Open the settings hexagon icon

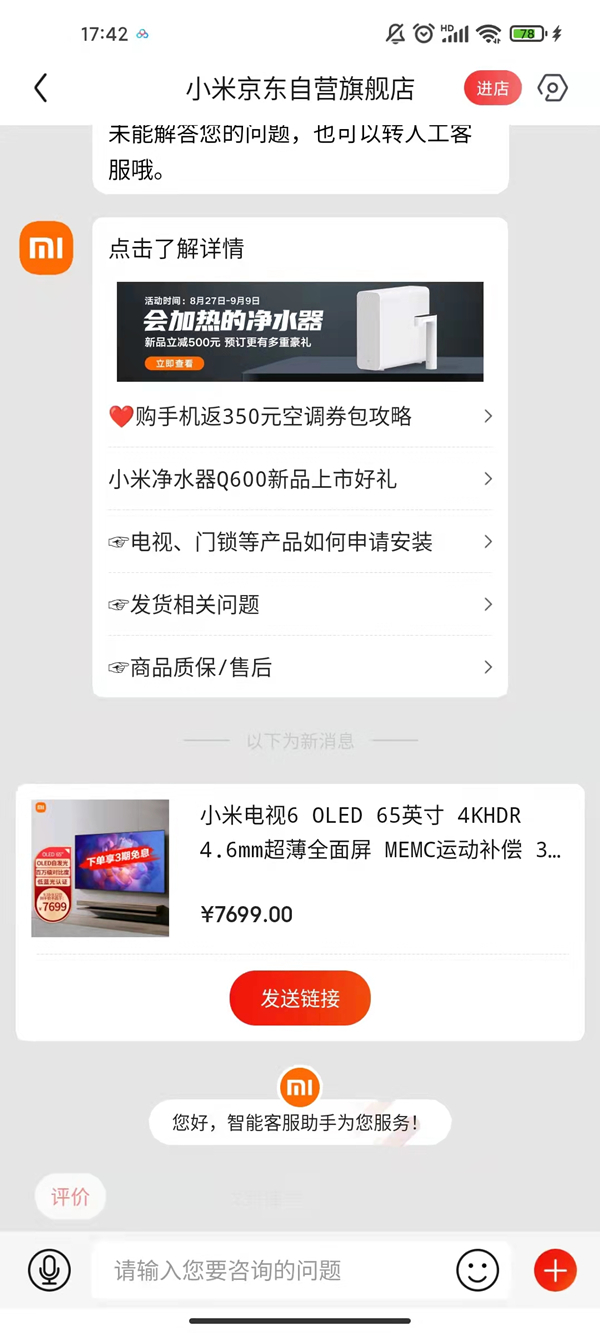(552, 88)
